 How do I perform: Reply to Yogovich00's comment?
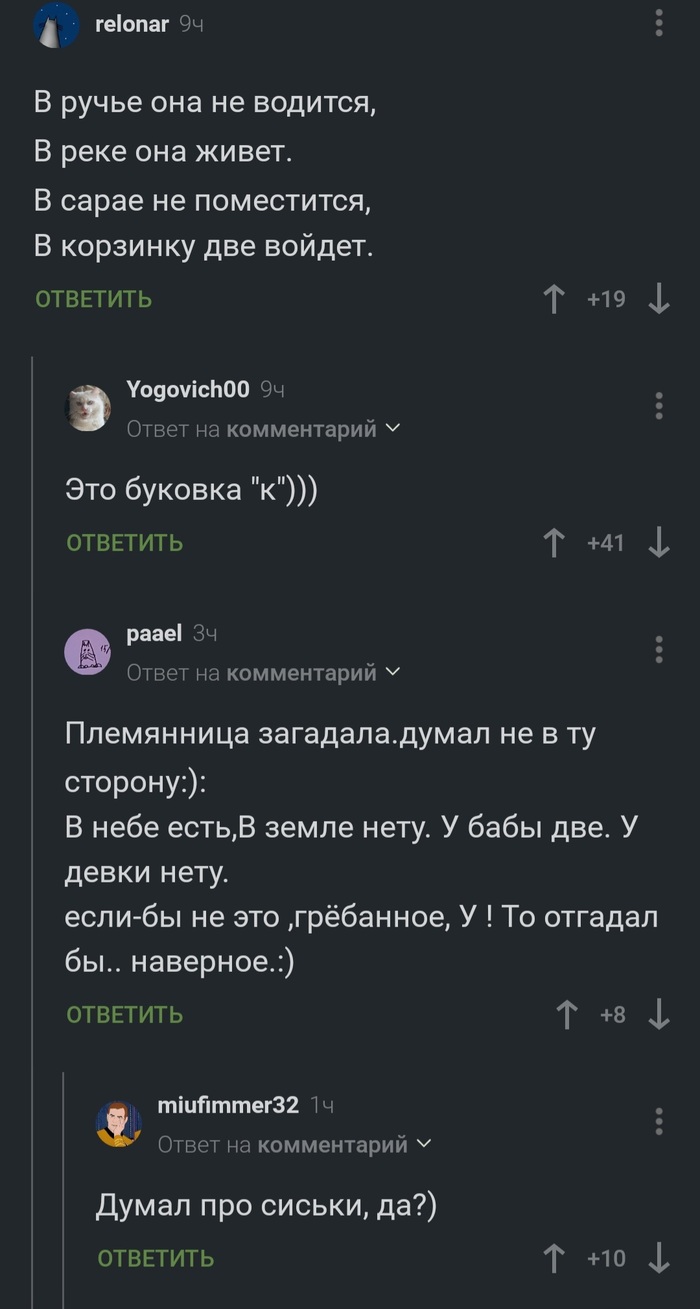pos(125,543)
